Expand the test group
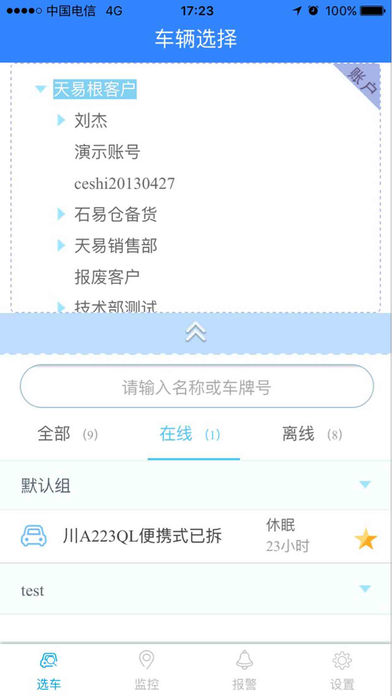The width and height of the screenshot is (392, 696). tap(196, 590)
